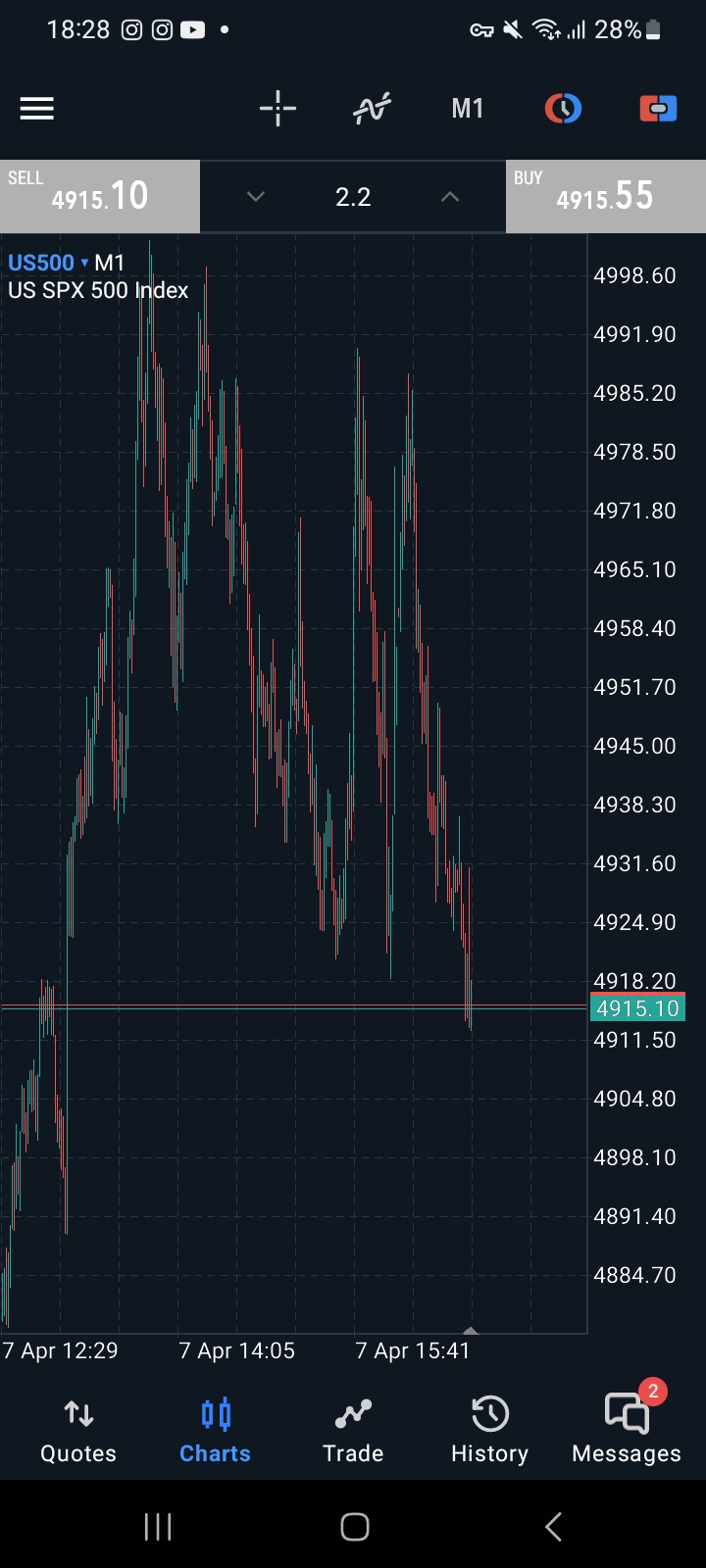Tap the system home button

[x=354, y=1526]
